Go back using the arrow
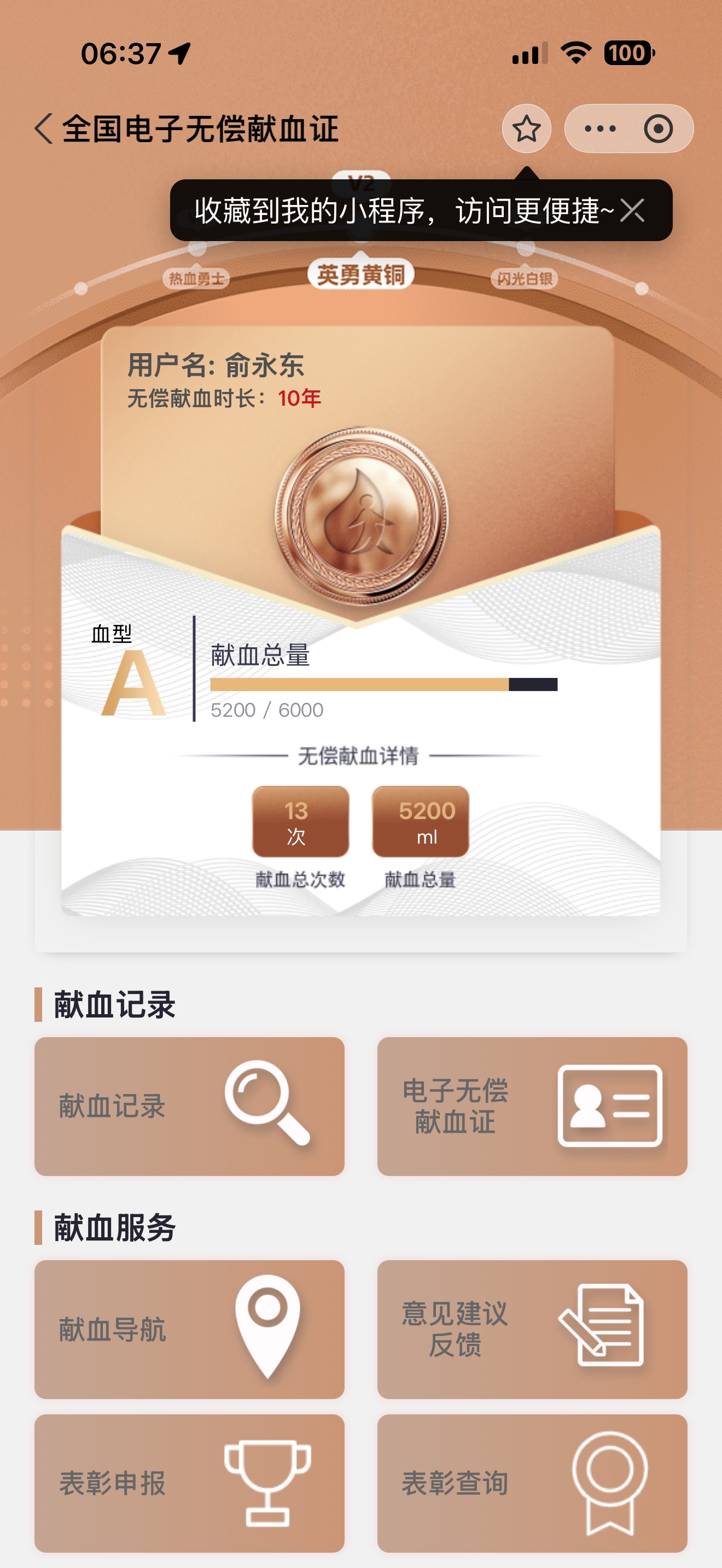 click(x=43, y=129)
